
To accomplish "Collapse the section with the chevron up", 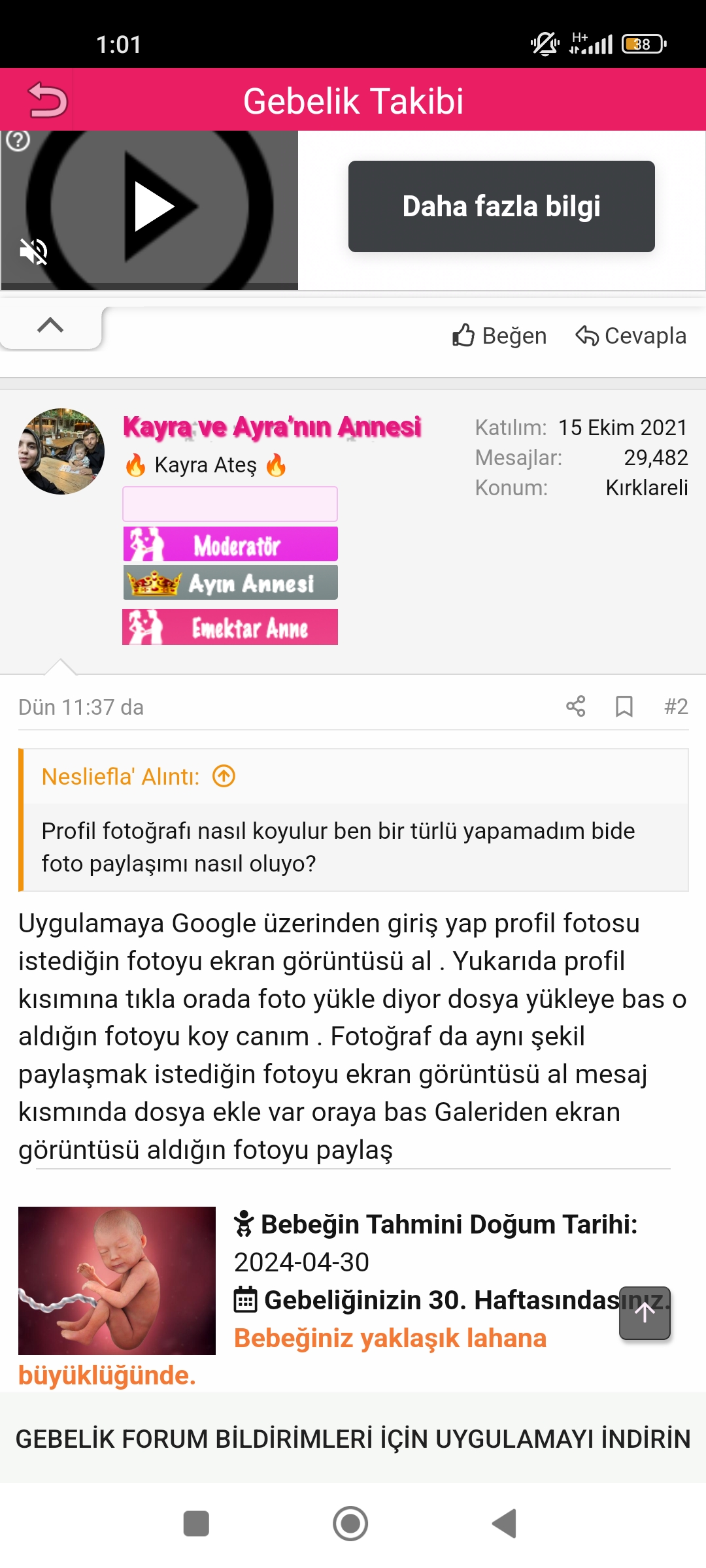I will coord(50,325).
